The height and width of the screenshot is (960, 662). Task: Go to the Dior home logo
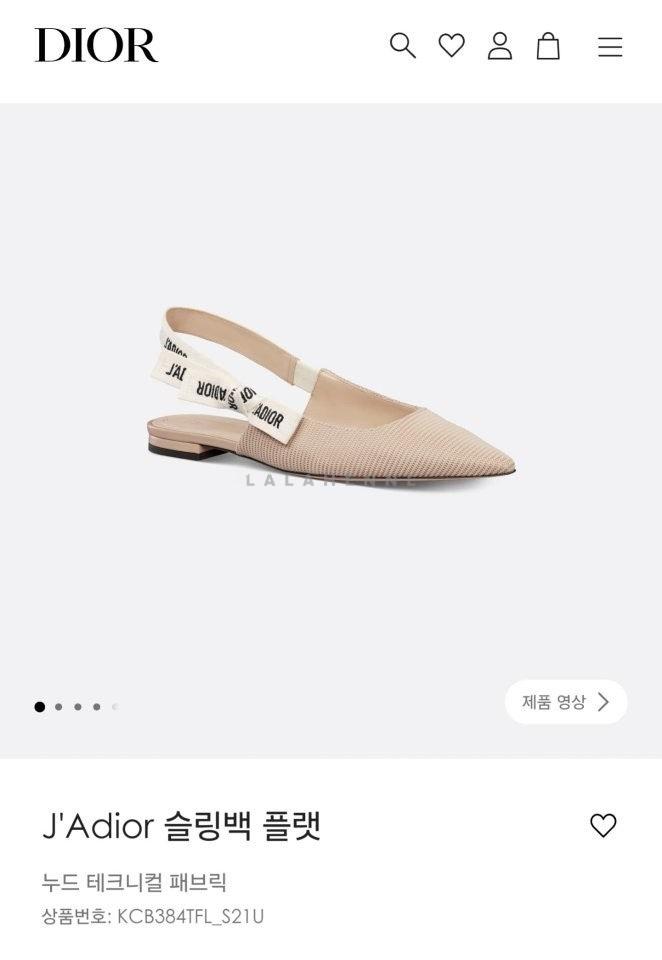(97, 46)
